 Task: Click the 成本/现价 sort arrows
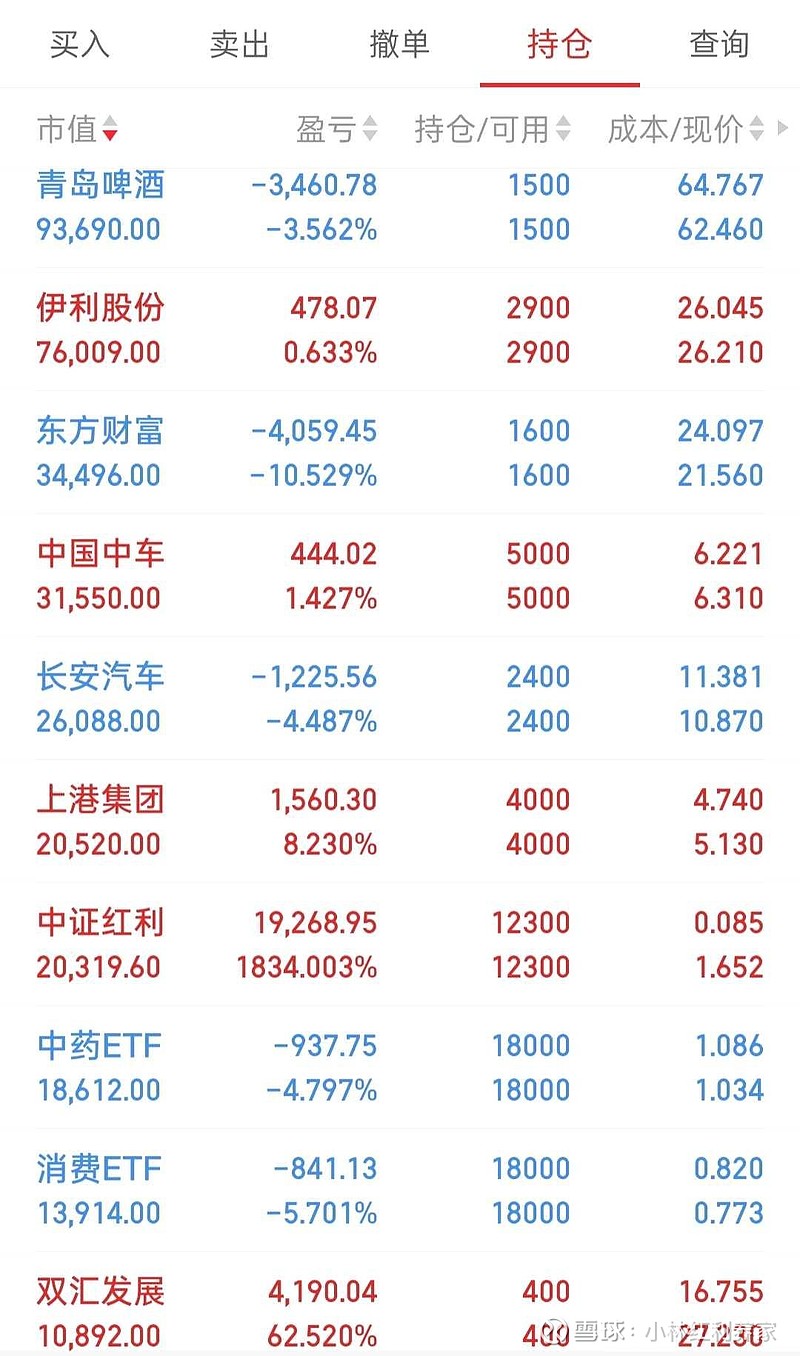(757, 128)
